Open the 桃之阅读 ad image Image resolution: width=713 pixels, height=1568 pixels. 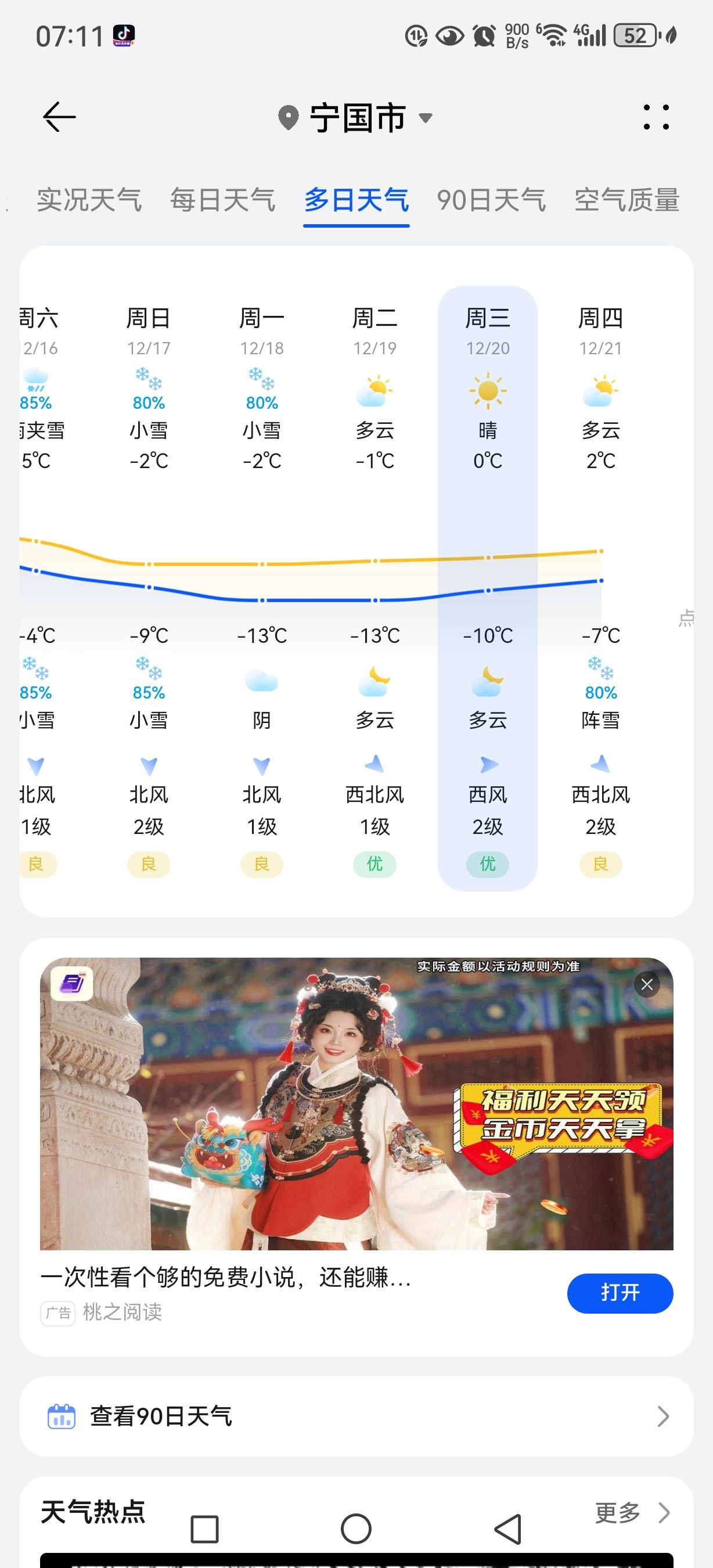(356, 1103)
